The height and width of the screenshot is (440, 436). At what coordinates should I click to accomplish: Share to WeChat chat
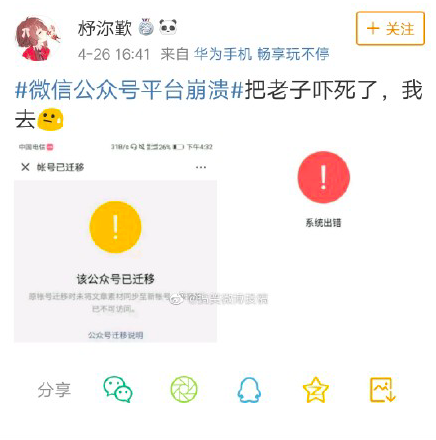pos(118,389)
